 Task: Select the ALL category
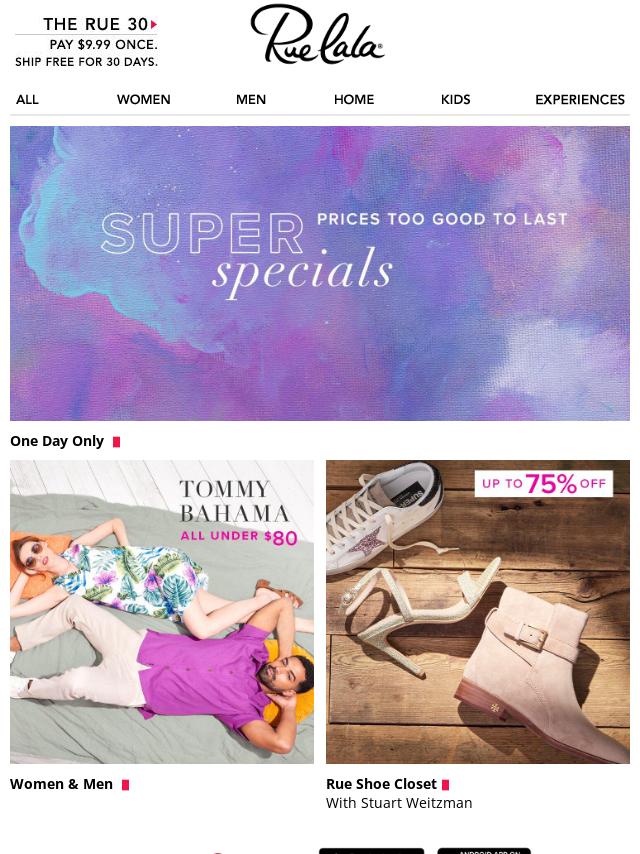(27, 100)
